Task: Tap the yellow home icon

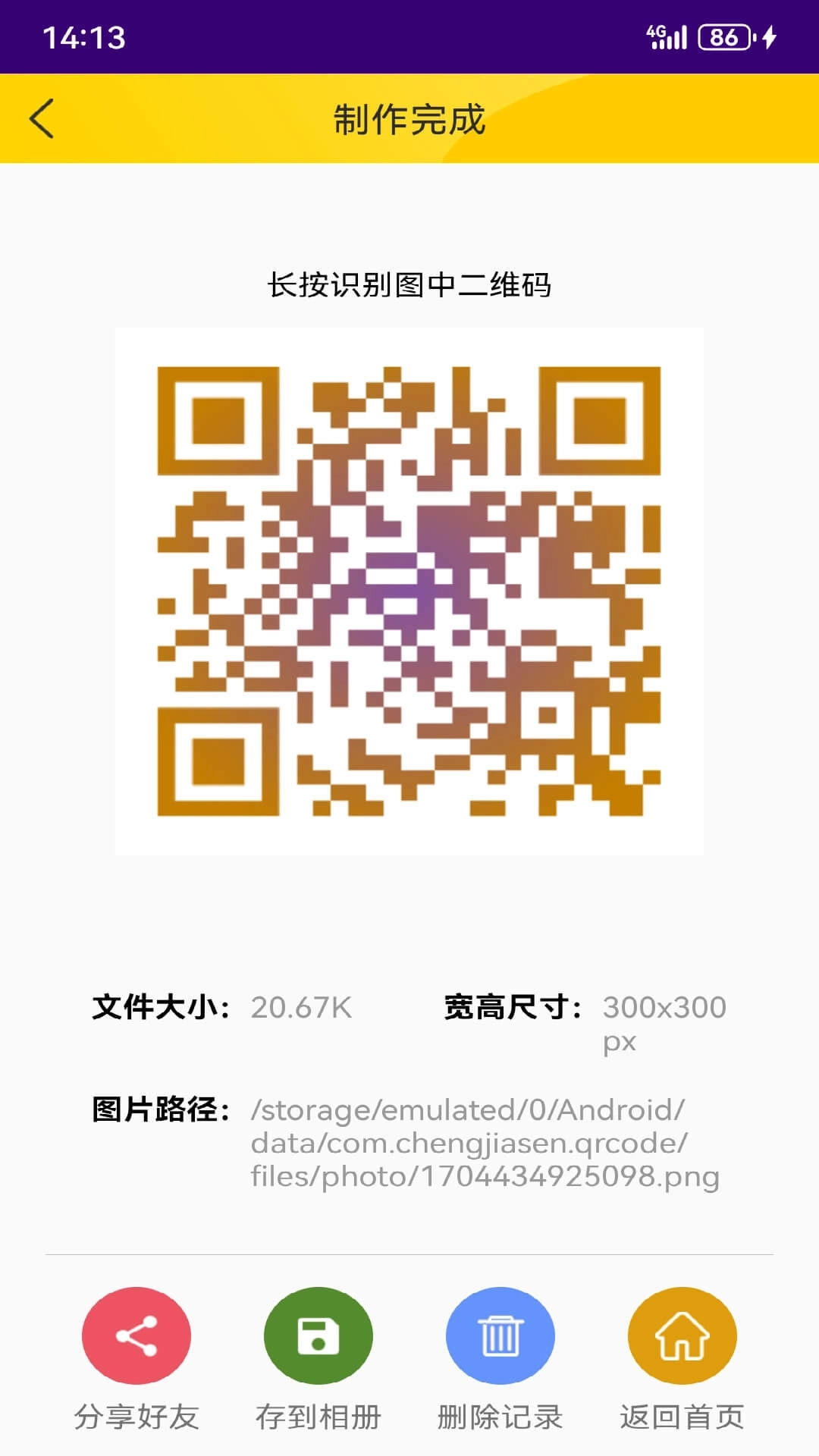Action: pos(681,1337)
